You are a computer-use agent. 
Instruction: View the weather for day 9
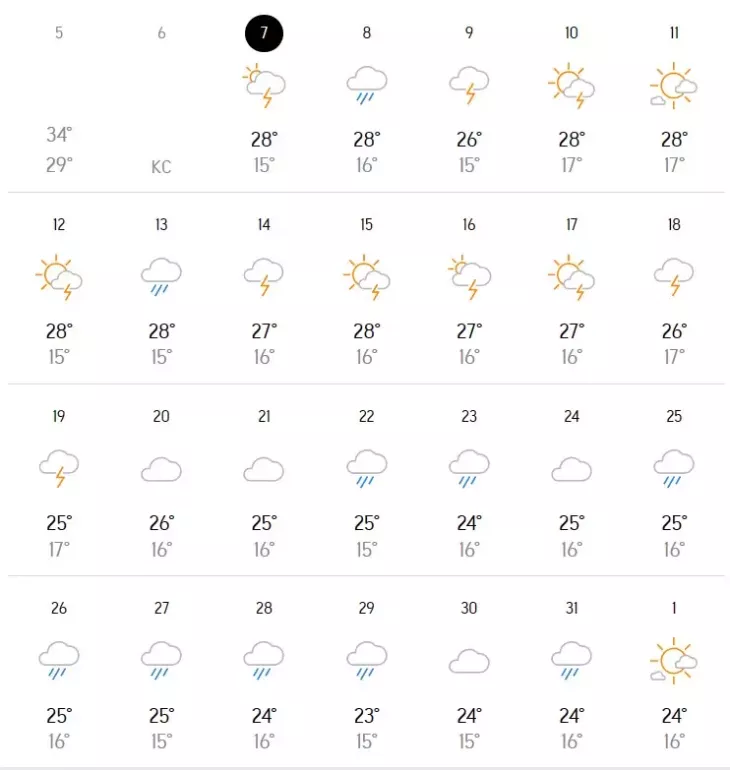click(x=469, y=95)
